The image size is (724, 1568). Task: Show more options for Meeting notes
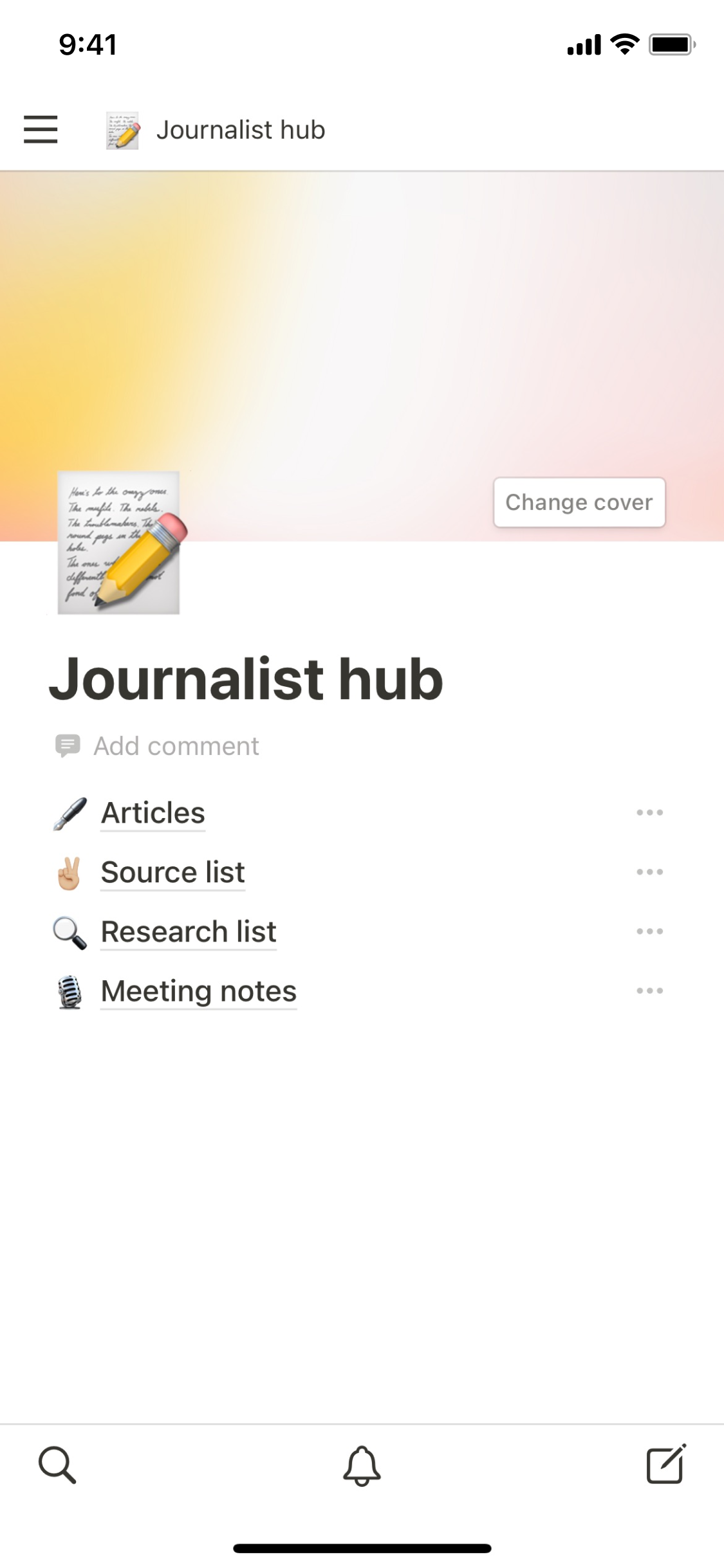(649, 991)
